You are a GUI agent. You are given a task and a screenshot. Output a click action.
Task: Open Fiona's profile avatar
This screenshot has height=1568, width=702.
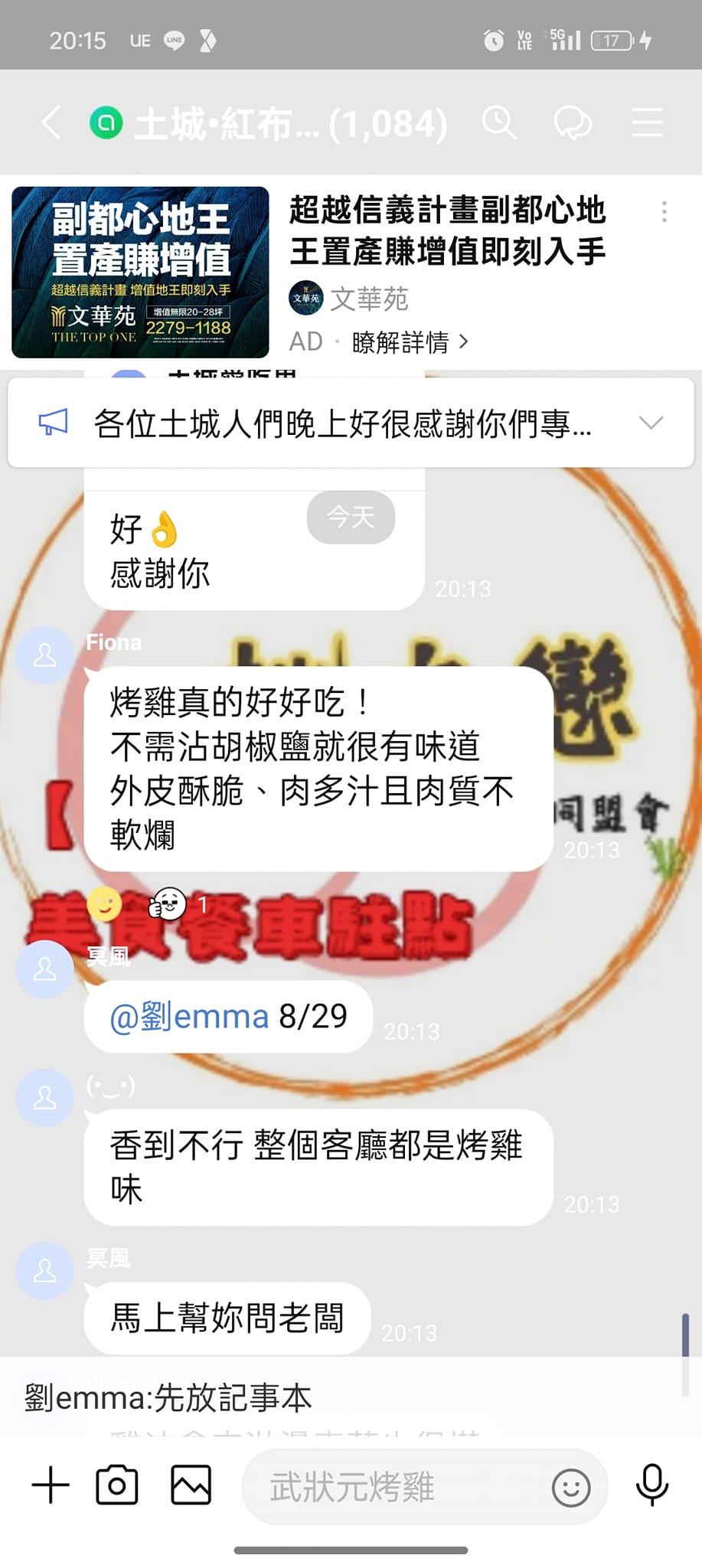[x=45, y=655]
